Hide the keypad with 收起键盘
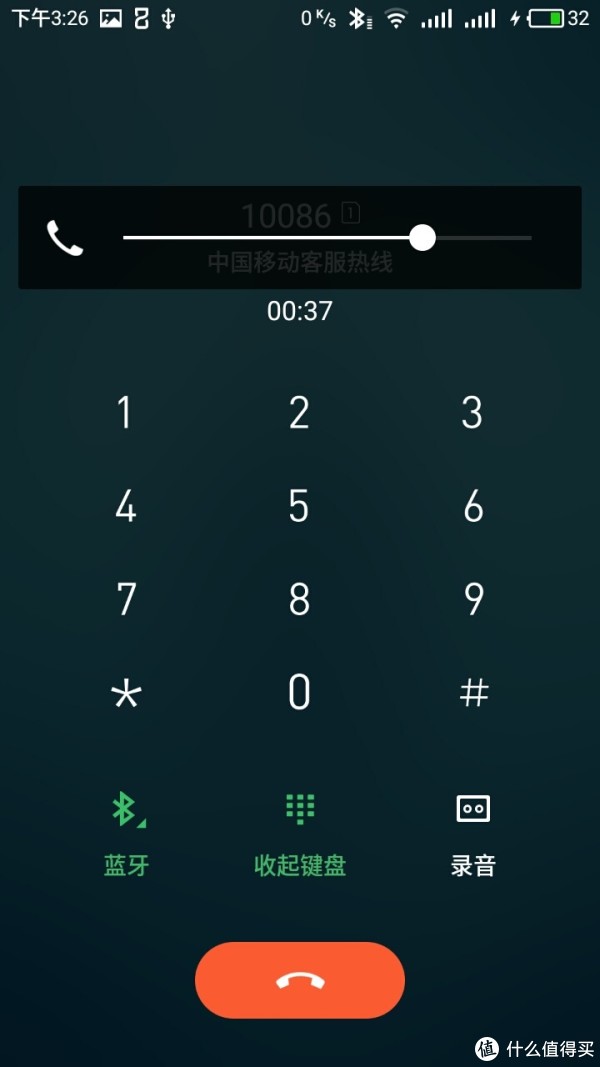 coord(300,834)
